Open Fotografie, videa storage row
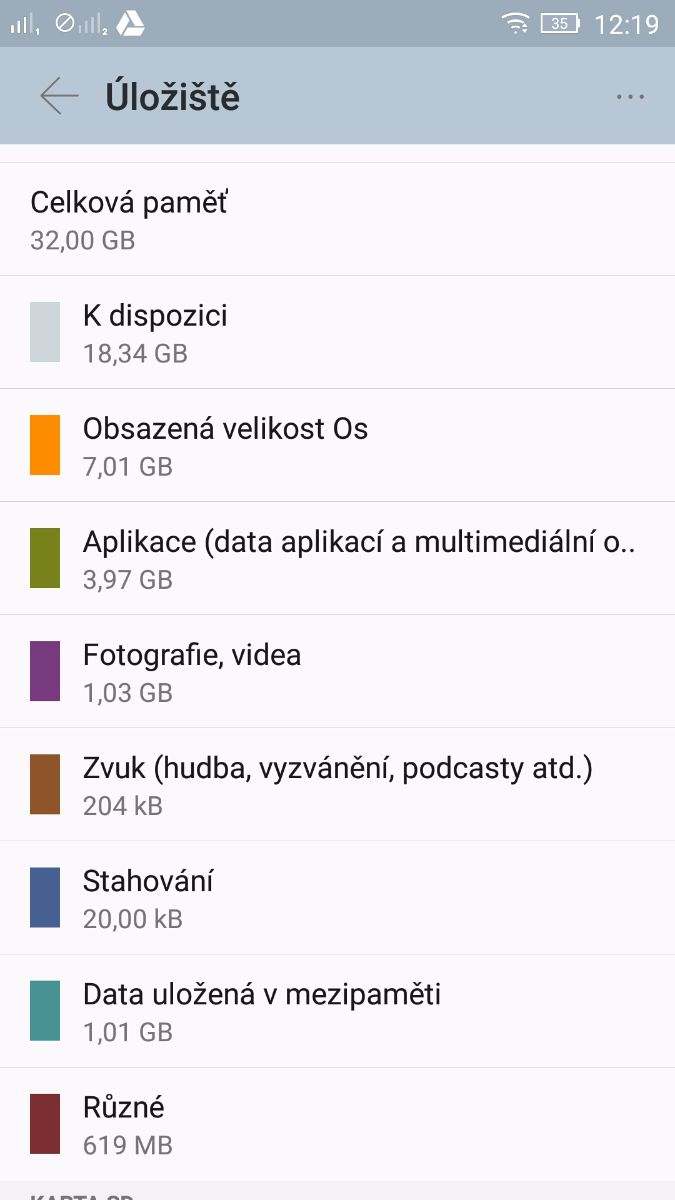Viewport: 675px width, 1200px height. click(x=337, y=671)
